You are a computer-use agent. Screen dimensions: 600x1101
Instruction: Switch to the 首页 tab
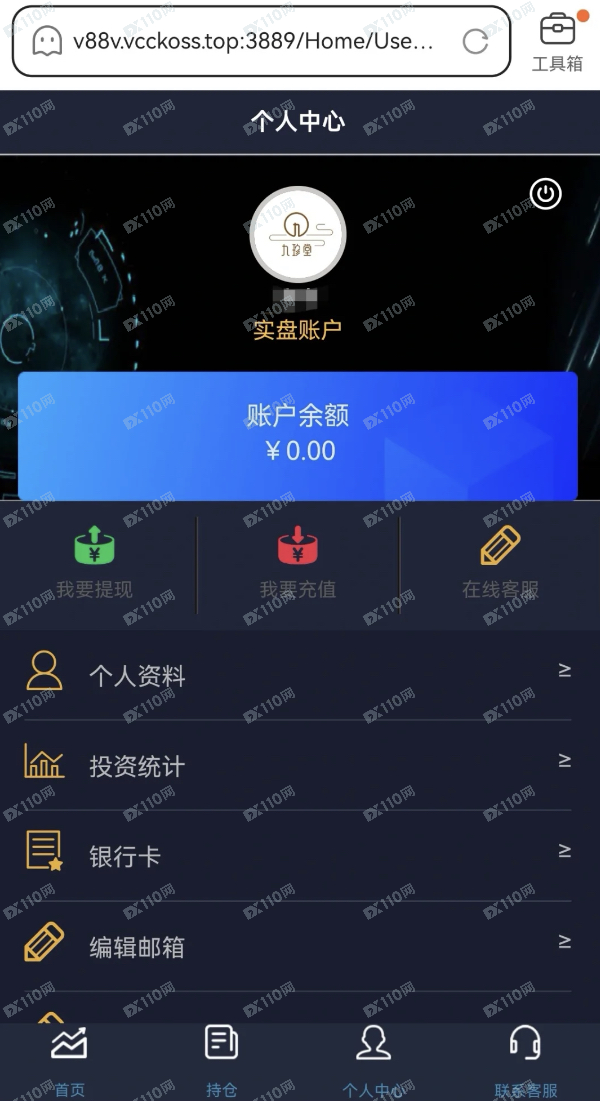coord(70,1060)
